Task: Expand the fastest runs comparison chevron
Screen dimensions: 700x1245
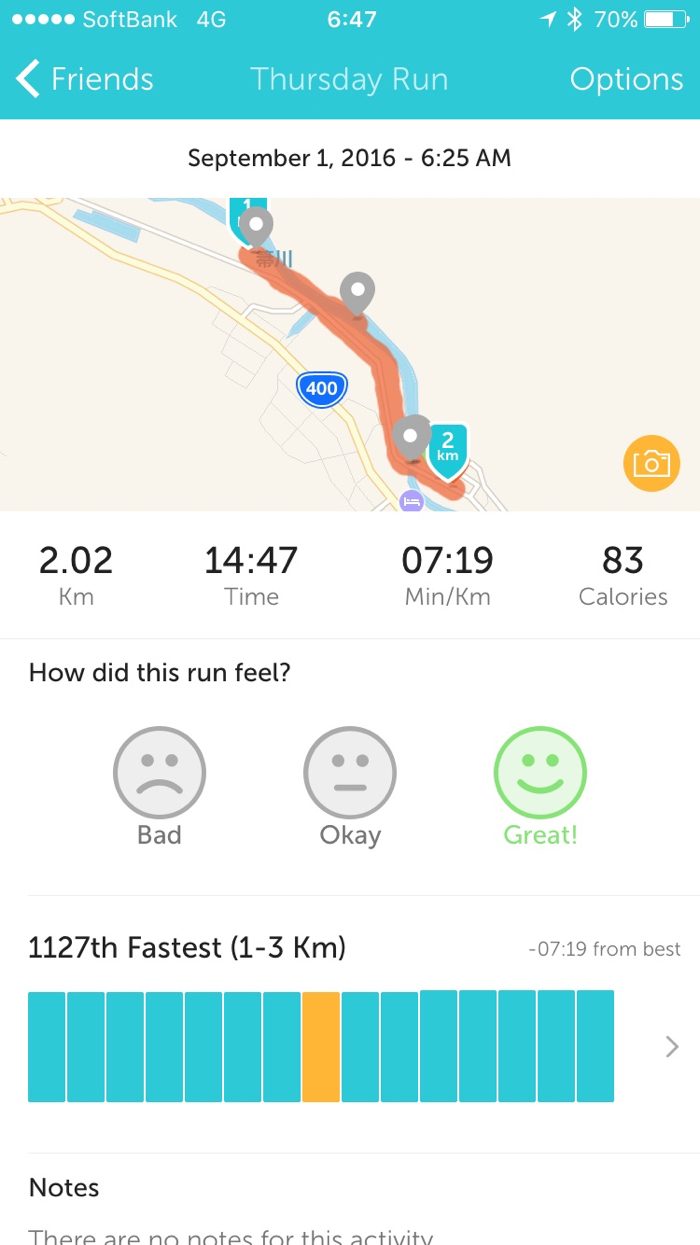Action: click(672, 1047)
